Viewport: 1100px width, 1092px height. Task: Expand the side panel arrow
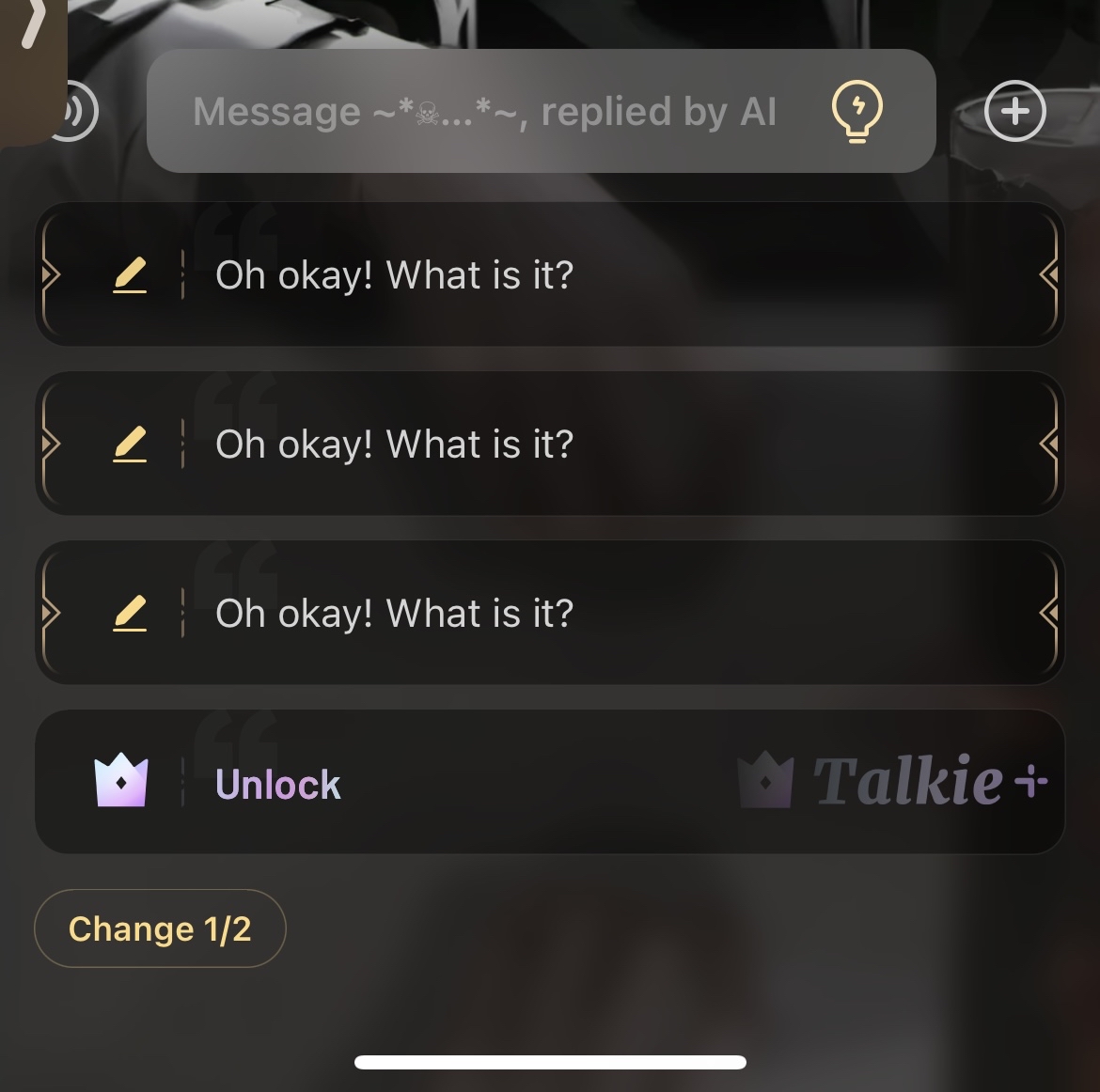(32, 28)
